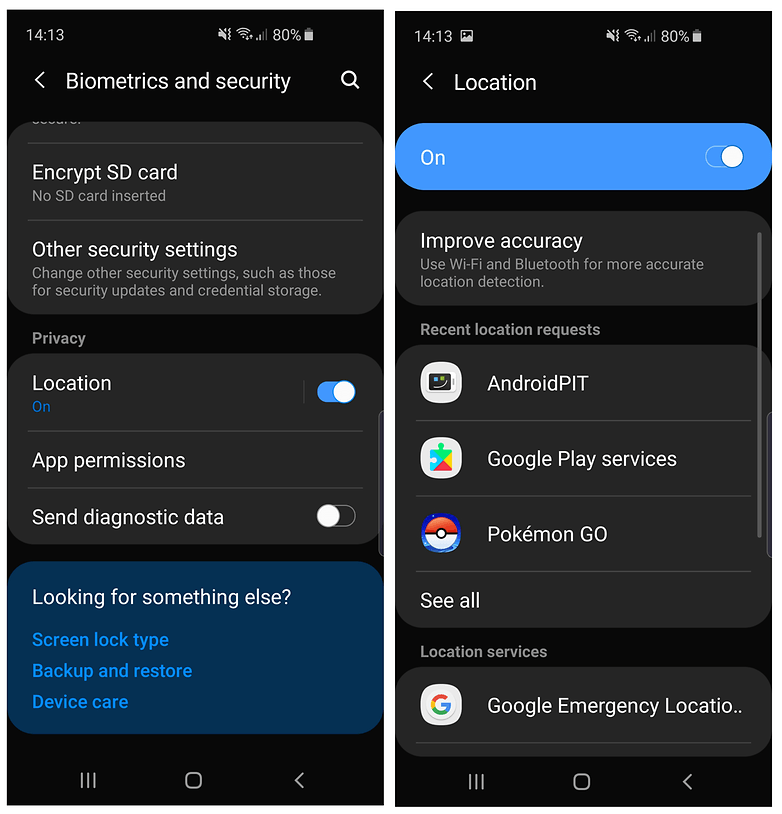
Task: Tap the back arrow on the Location screen
Action: coord(427,82)
